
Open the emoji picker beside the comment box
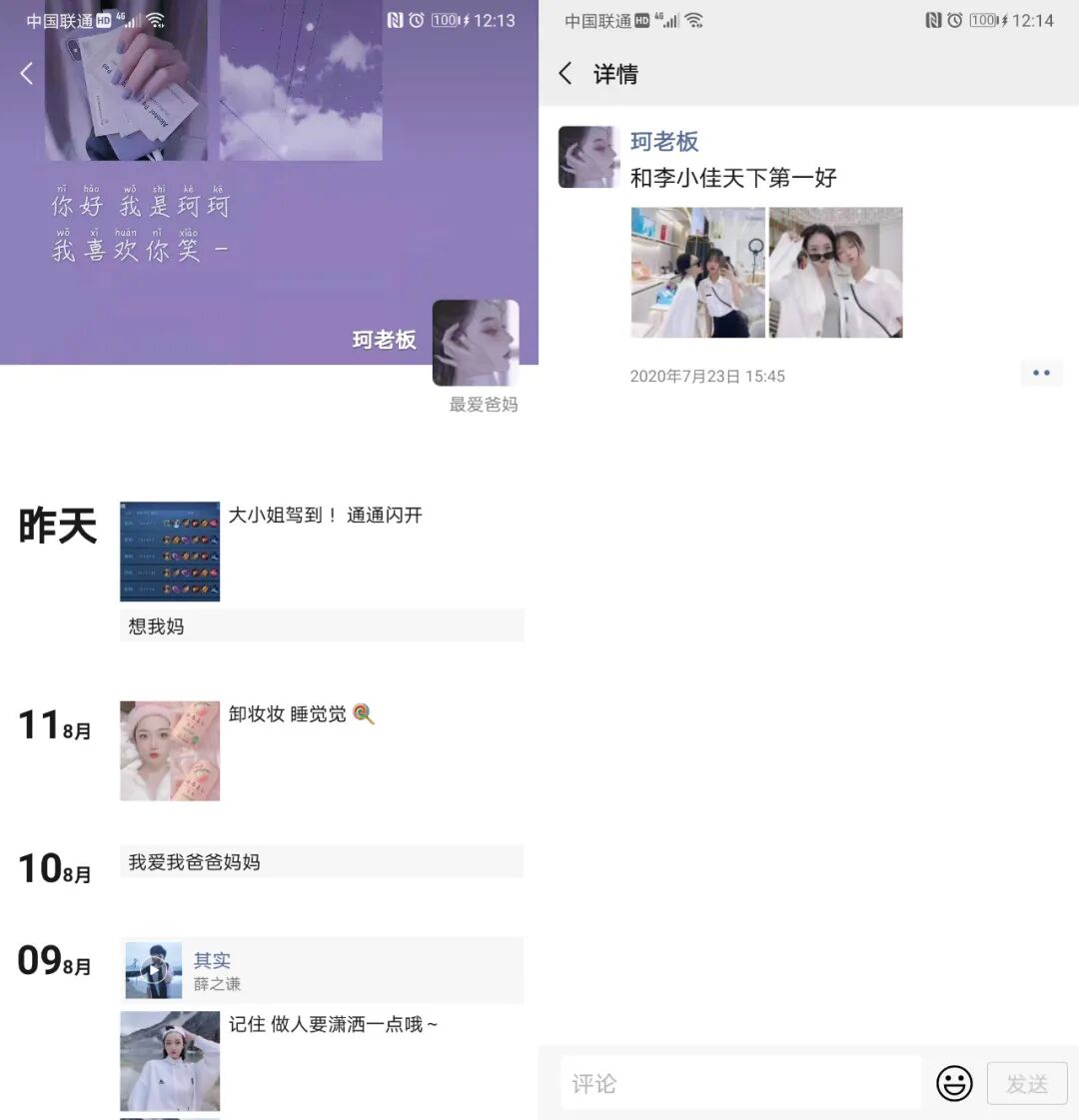pyautogui.click(x=954, y=1083)
